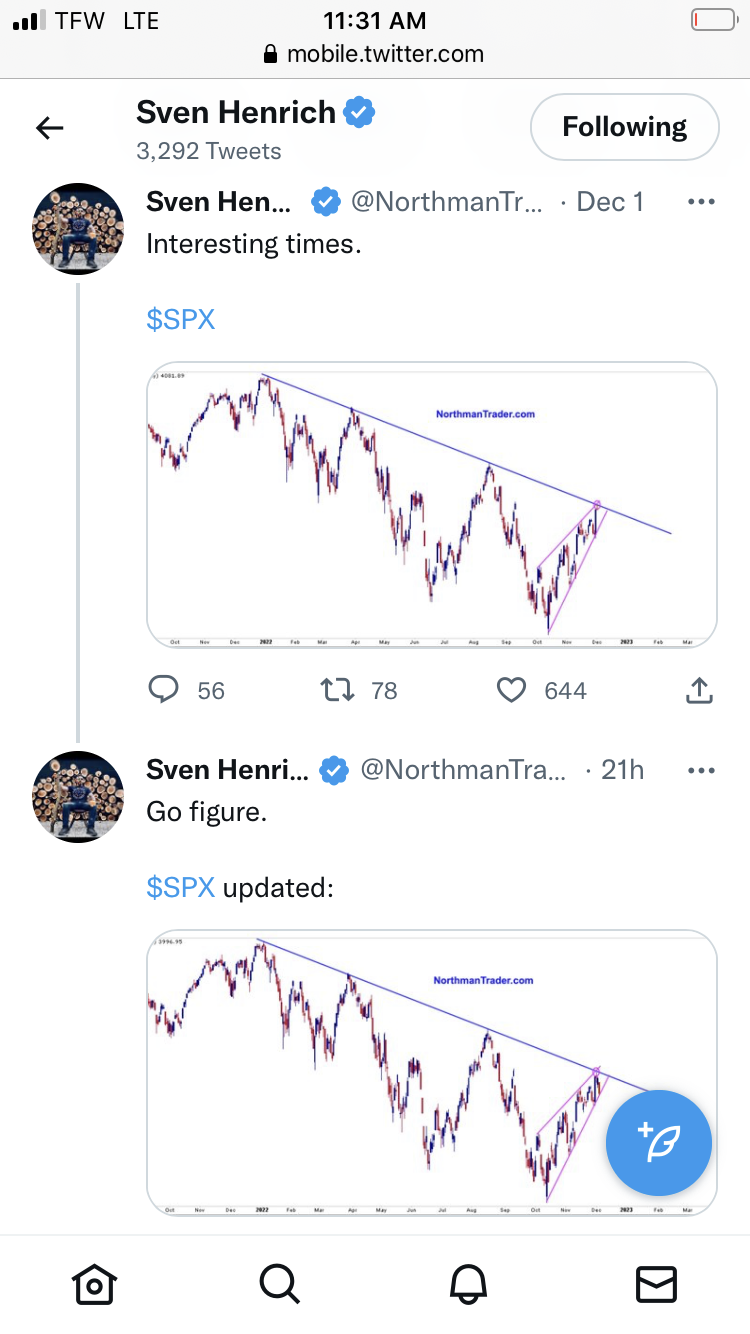Viewport: 750px width, 1334px height.
Task: Open the Messages tab
Action: tap(656, 1283)
